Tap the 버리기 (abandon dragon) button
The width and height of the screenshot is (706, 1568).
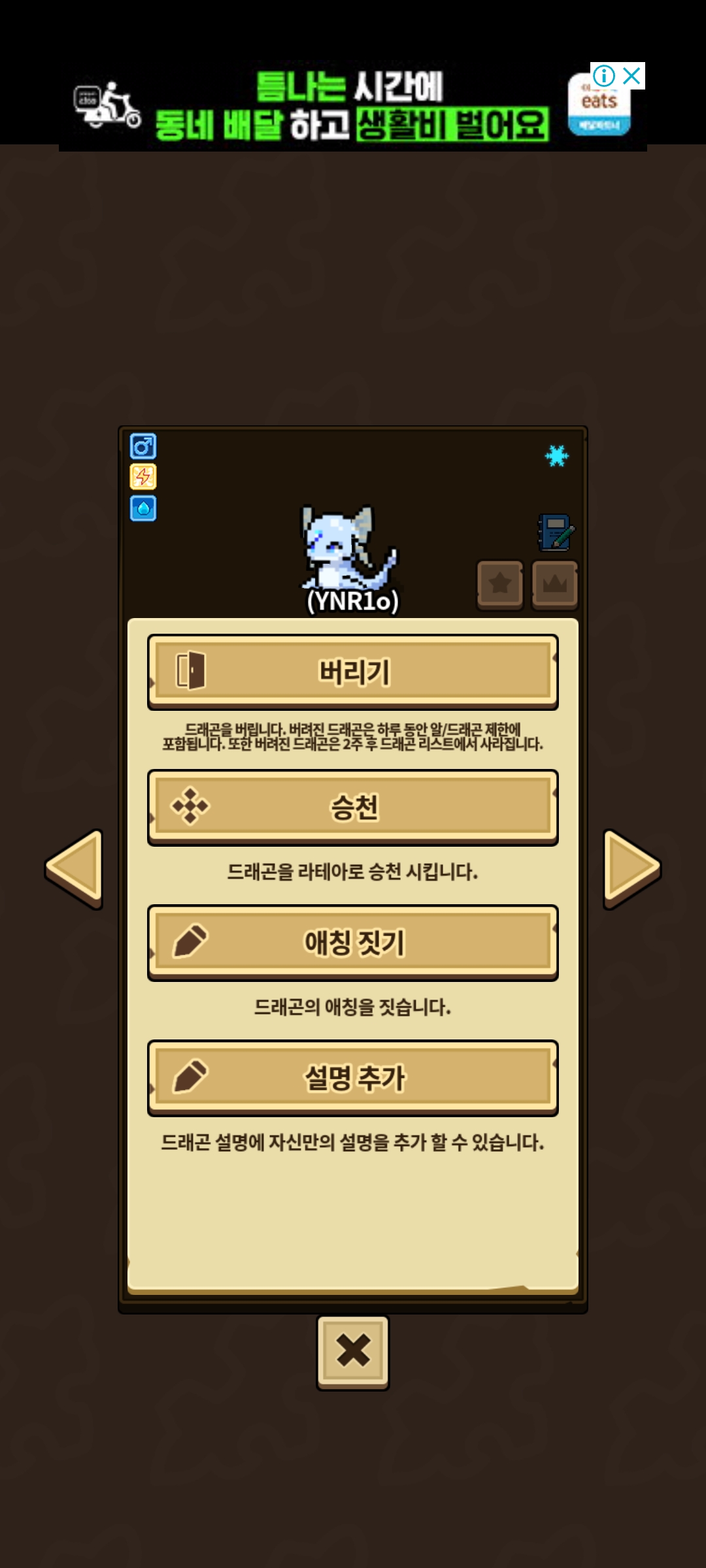[x=353, y=672]
